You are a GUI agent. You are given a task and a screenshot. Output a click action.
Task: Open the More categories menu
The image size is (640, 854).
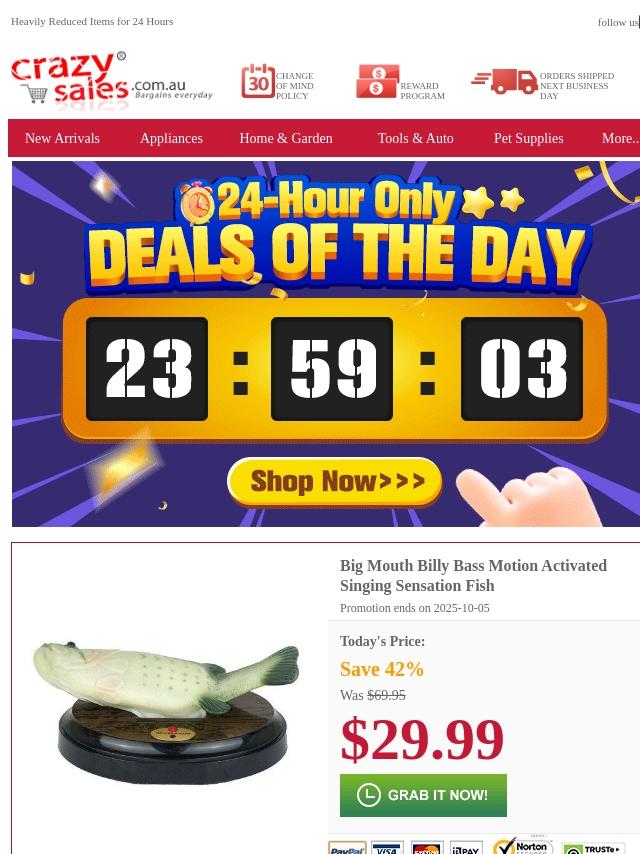(x=620, y=139)
